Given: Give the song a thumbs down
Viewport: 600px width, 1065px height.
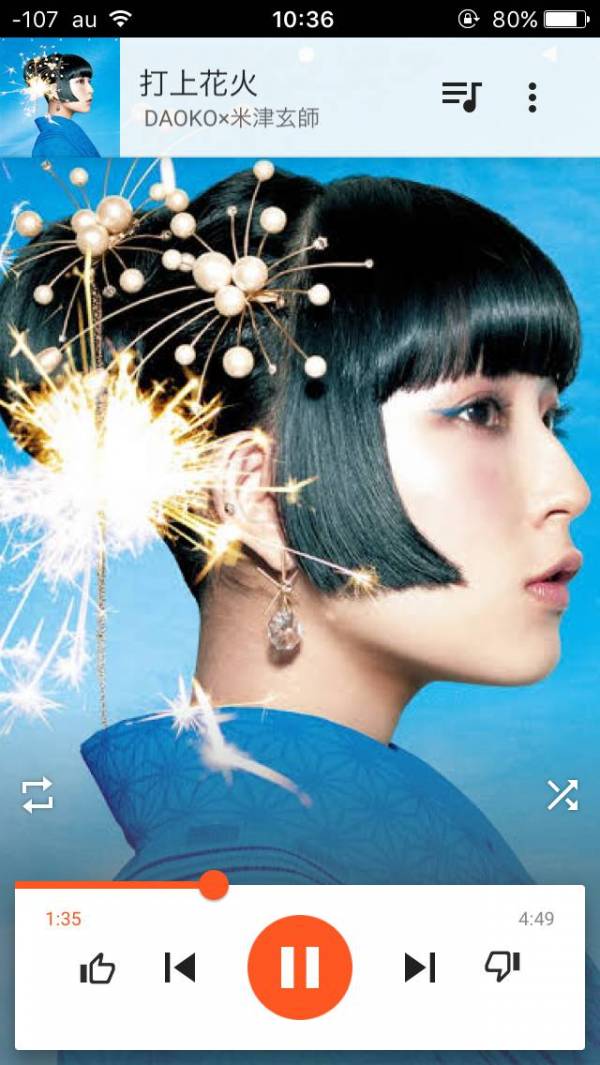Looking at the screenshot, I should coord(502,966).
